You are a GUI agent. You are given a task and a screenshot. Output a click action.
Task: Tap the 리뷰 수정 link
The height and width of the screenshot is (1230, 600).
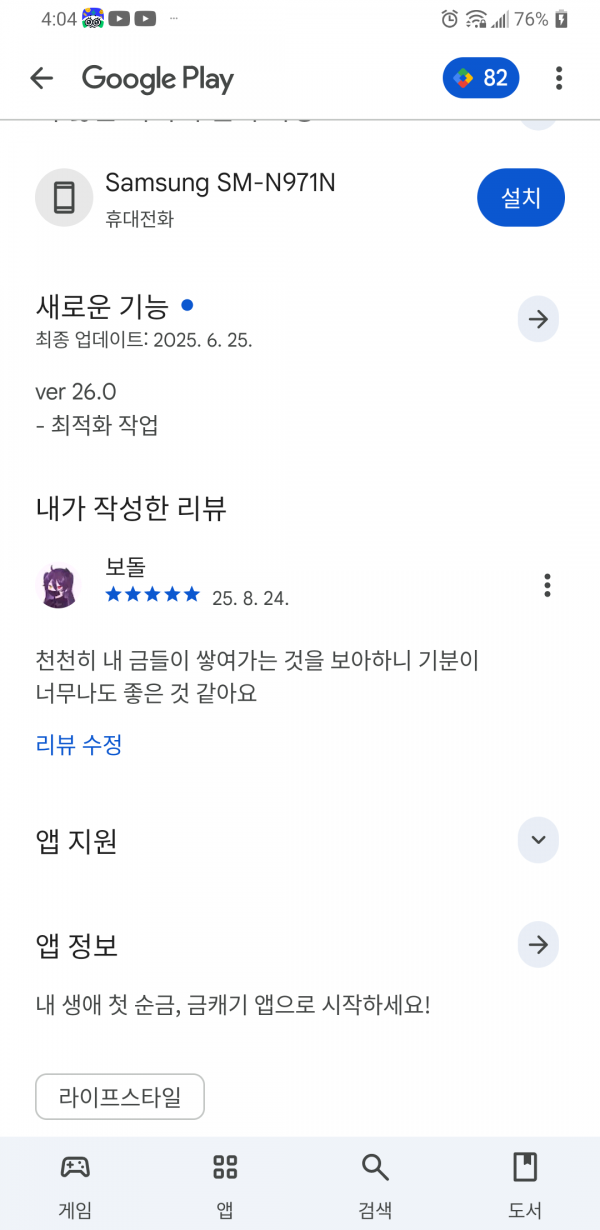pos(79,745)
